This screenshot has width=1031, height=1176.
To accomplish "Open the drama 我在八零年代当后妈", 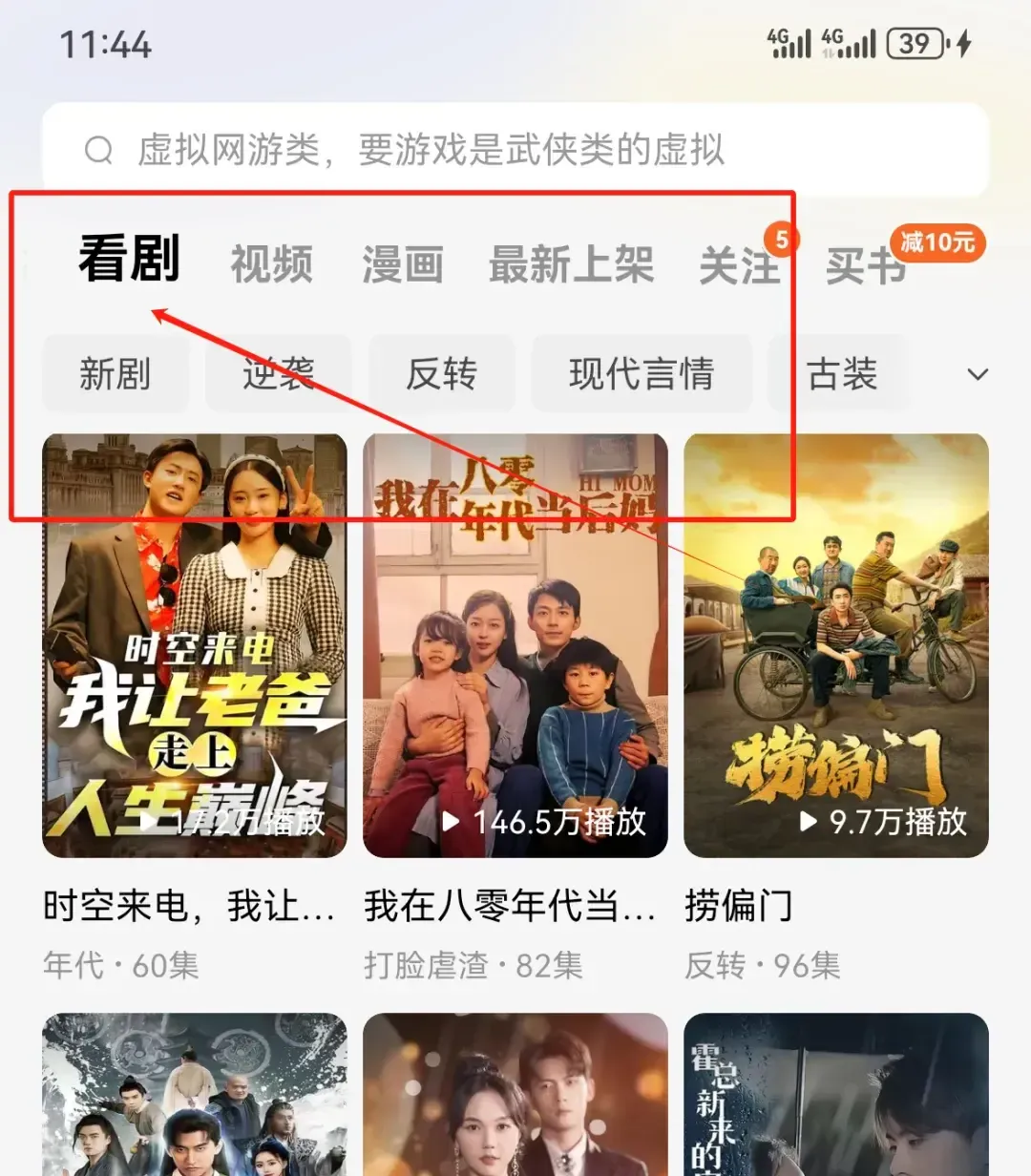I will click(x=515, y=645).
